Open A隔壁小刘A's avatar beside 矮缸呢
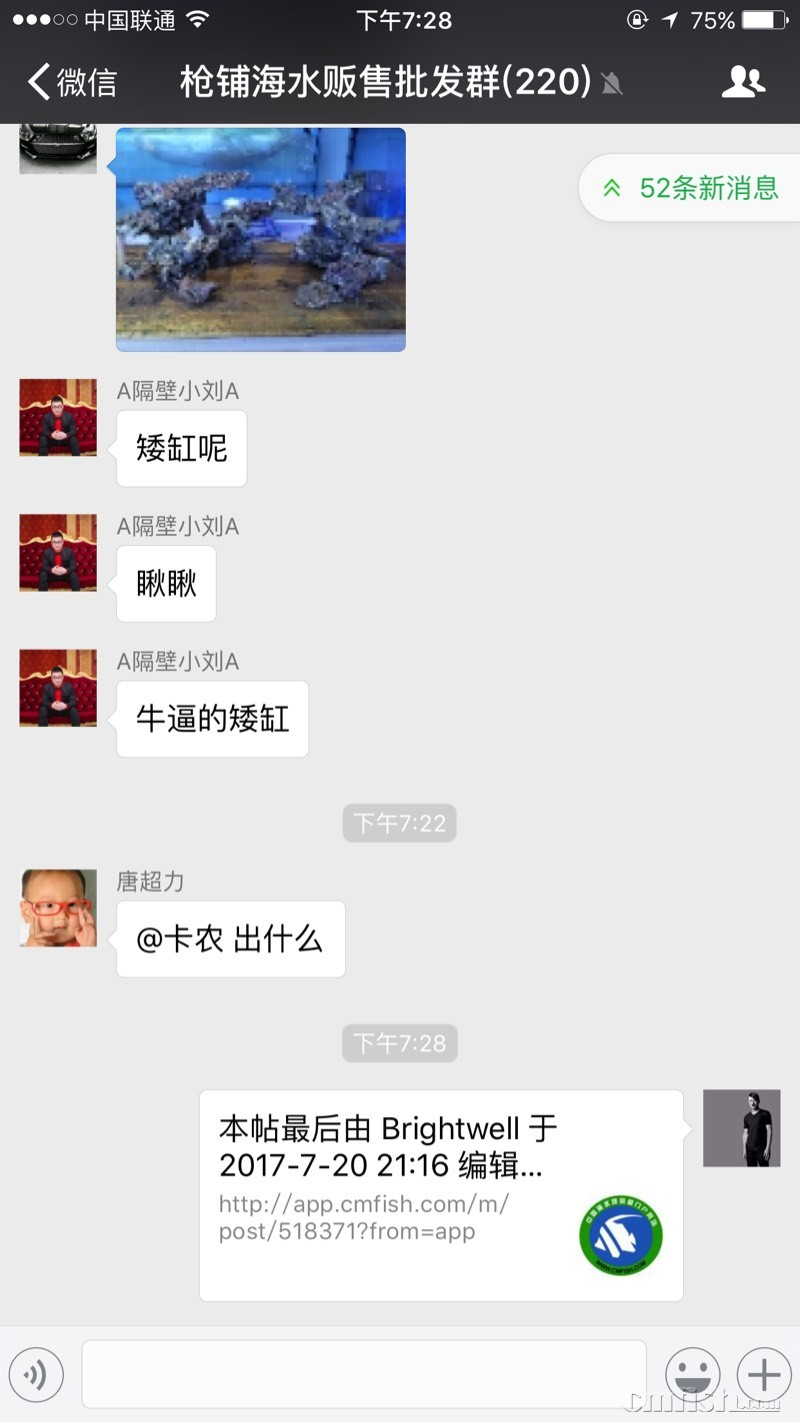 click(58, 417)
